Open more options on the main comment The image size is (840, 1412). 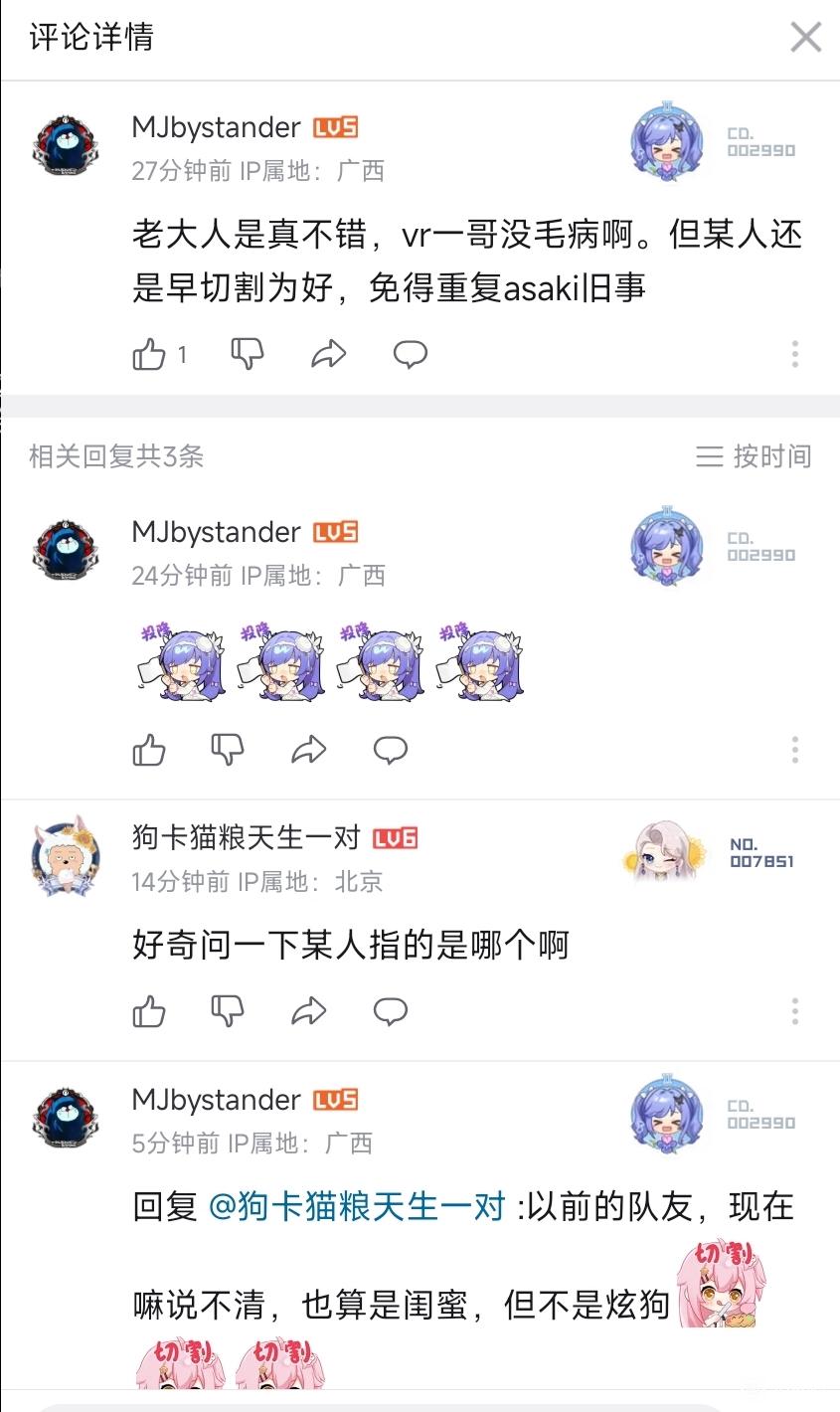[x=795, y=354]
